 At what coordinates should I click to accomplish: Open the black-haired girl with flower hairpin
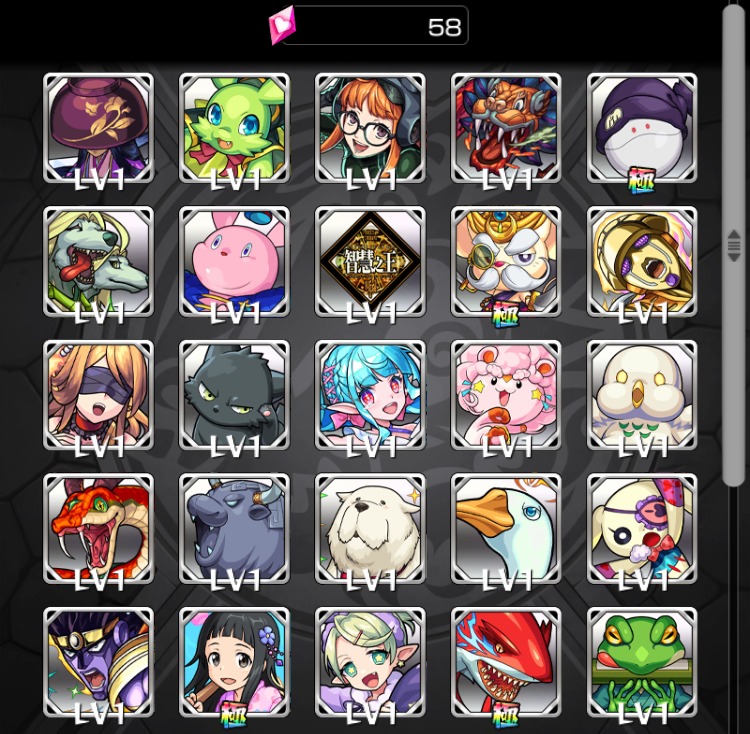[x=234, y=661]
